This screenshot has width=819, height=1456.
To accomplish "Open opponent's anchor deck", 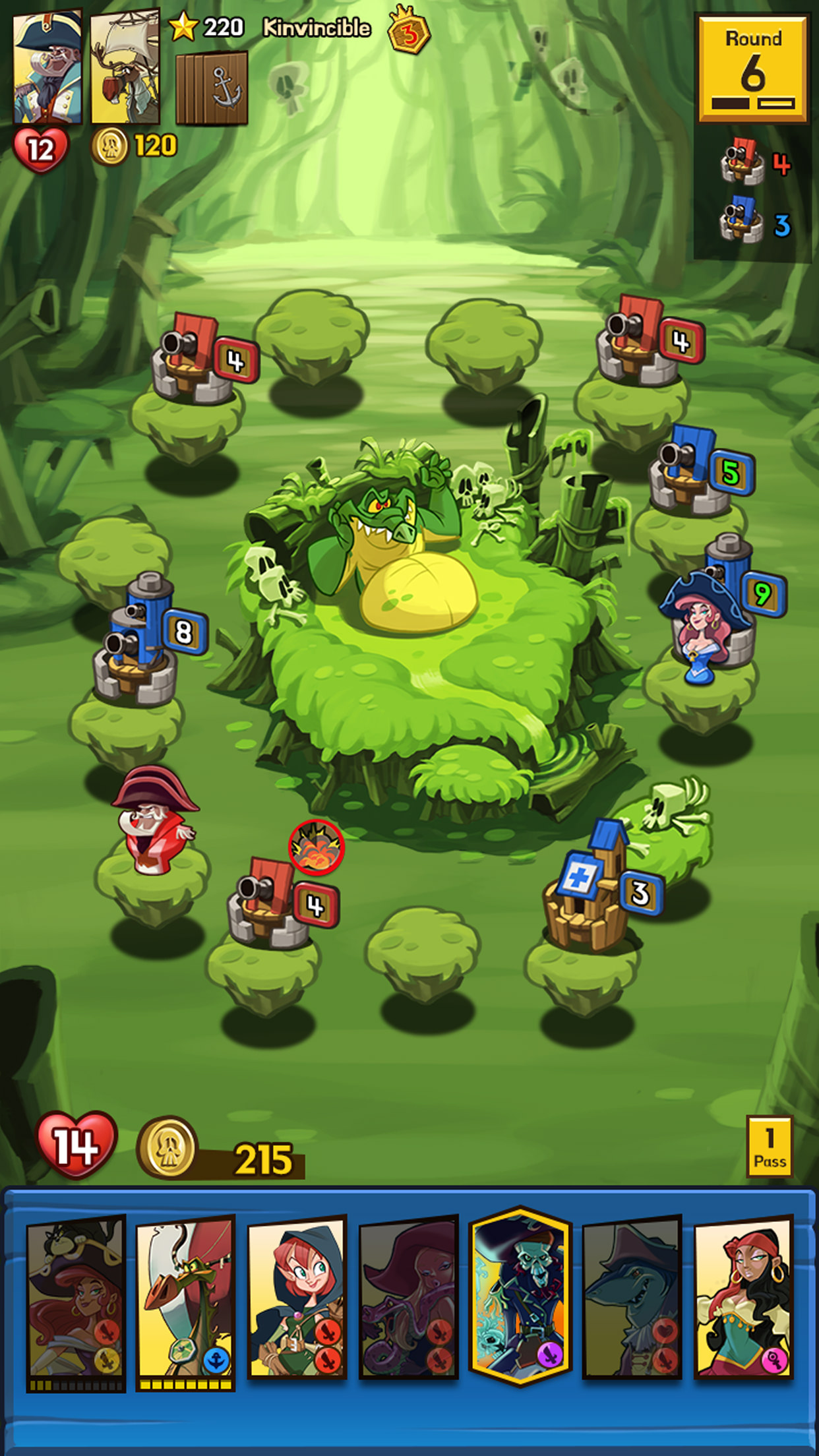I will (x=212, y=88).
